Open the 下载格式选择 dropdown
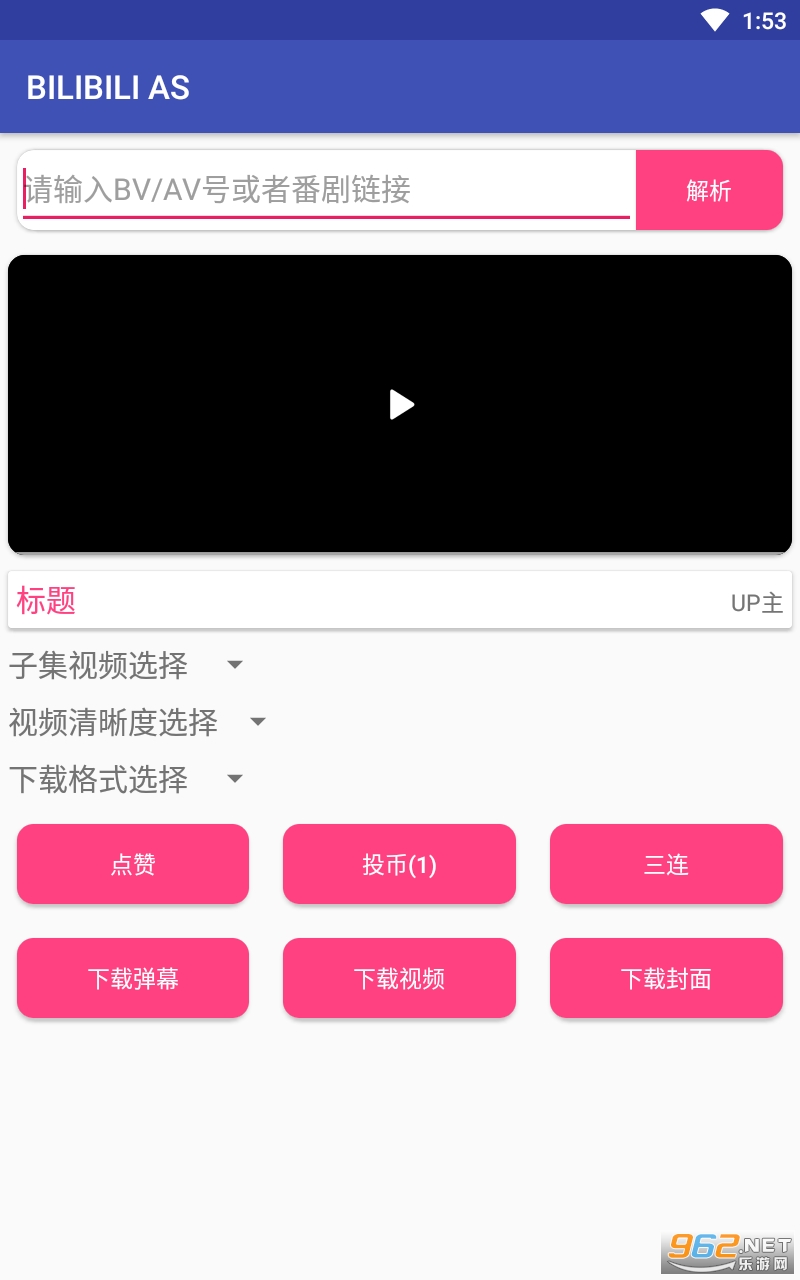Screen dimensions: 800x1280 [127, 779]
